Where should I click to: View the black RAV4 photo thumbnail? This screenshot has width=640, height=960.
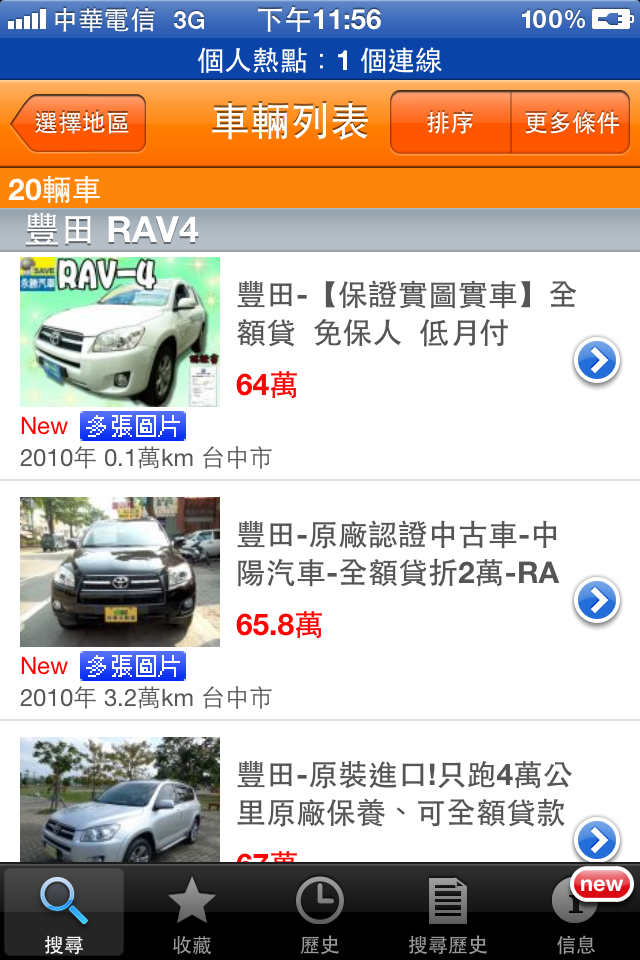tap(120, 572)
